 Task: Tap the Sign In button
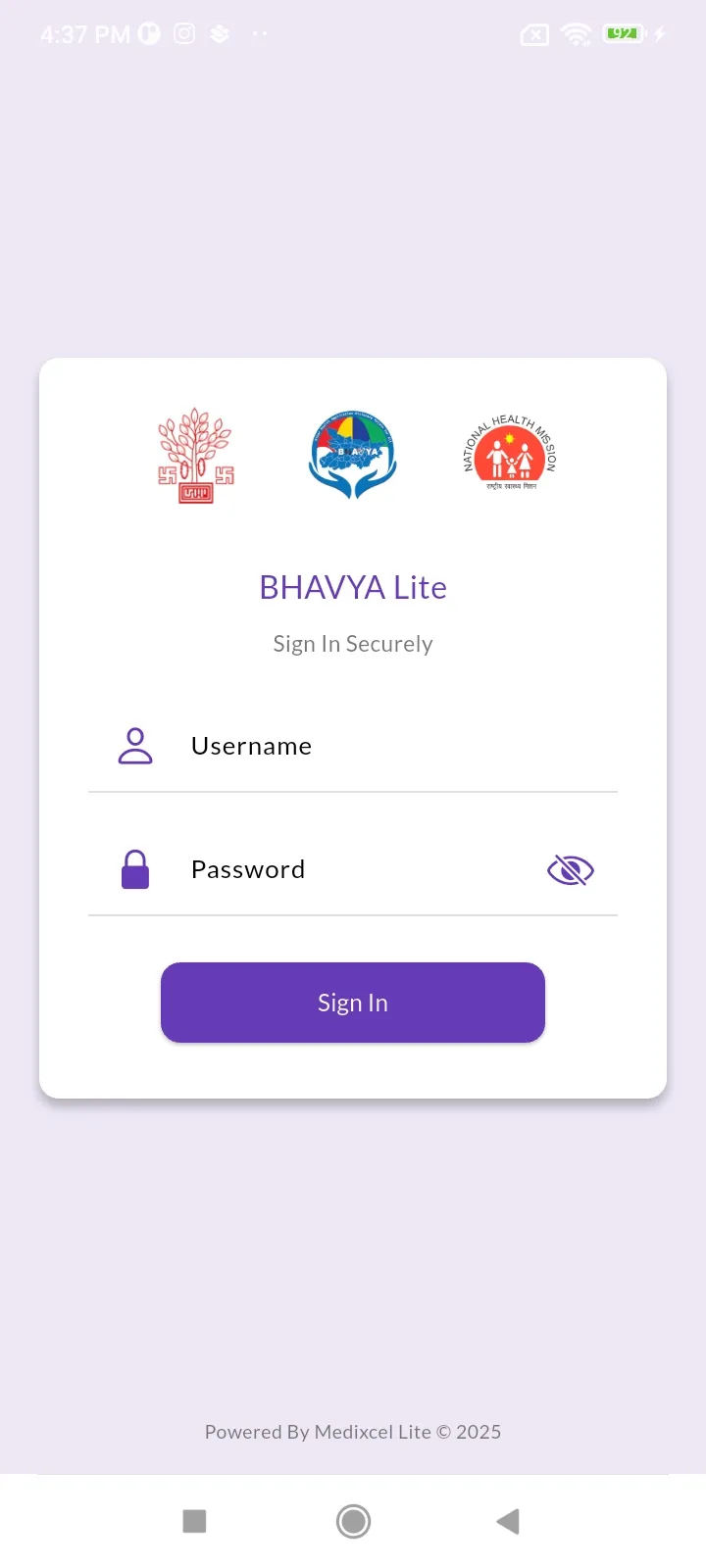pos(353,1003)
